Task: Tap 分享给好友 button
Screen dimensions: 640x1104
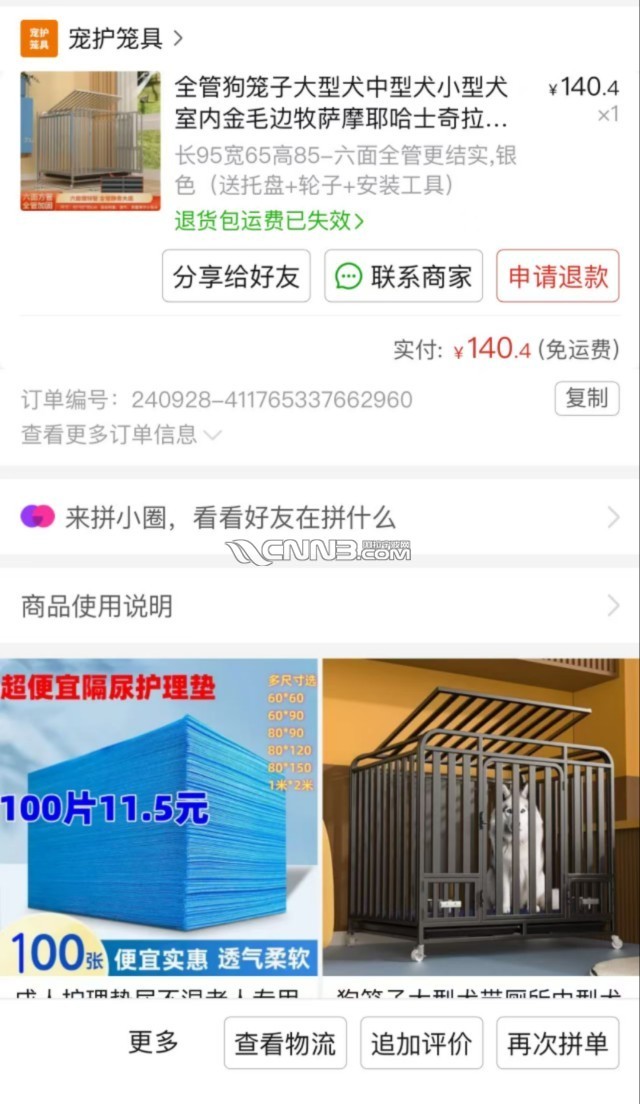Action: pyautogui.click(x=236, y=277)
